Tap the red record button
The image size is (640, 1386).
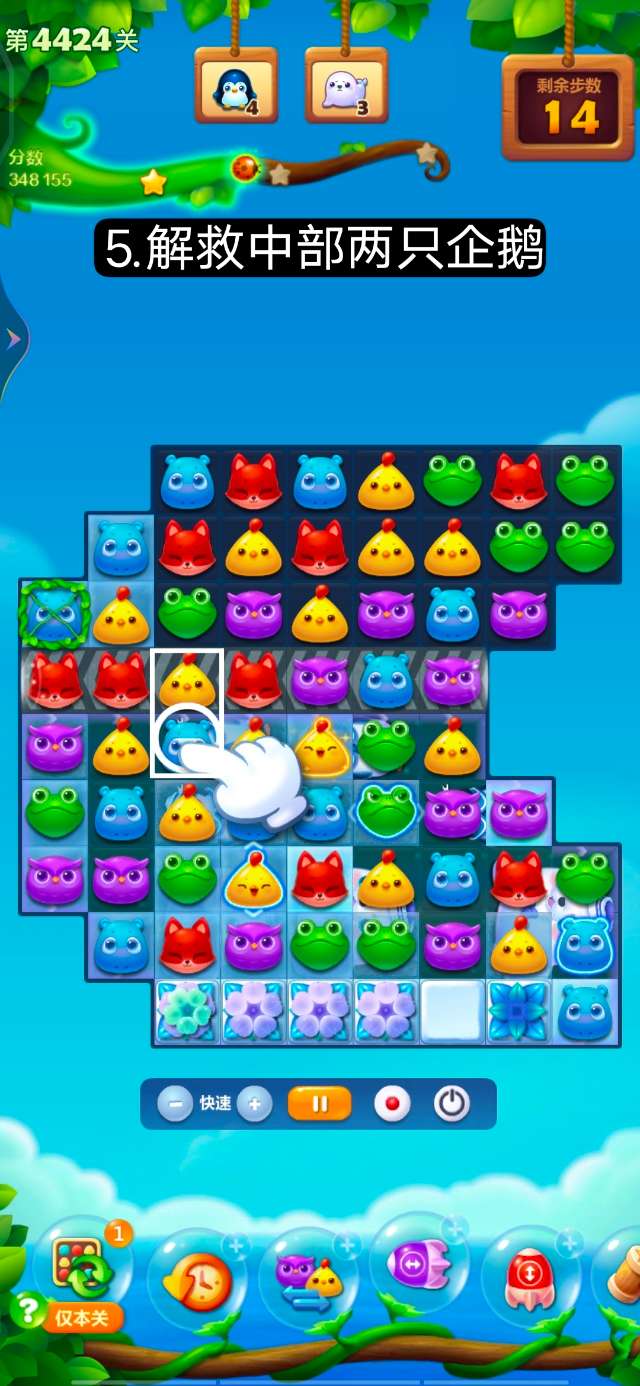(392, 1104)
